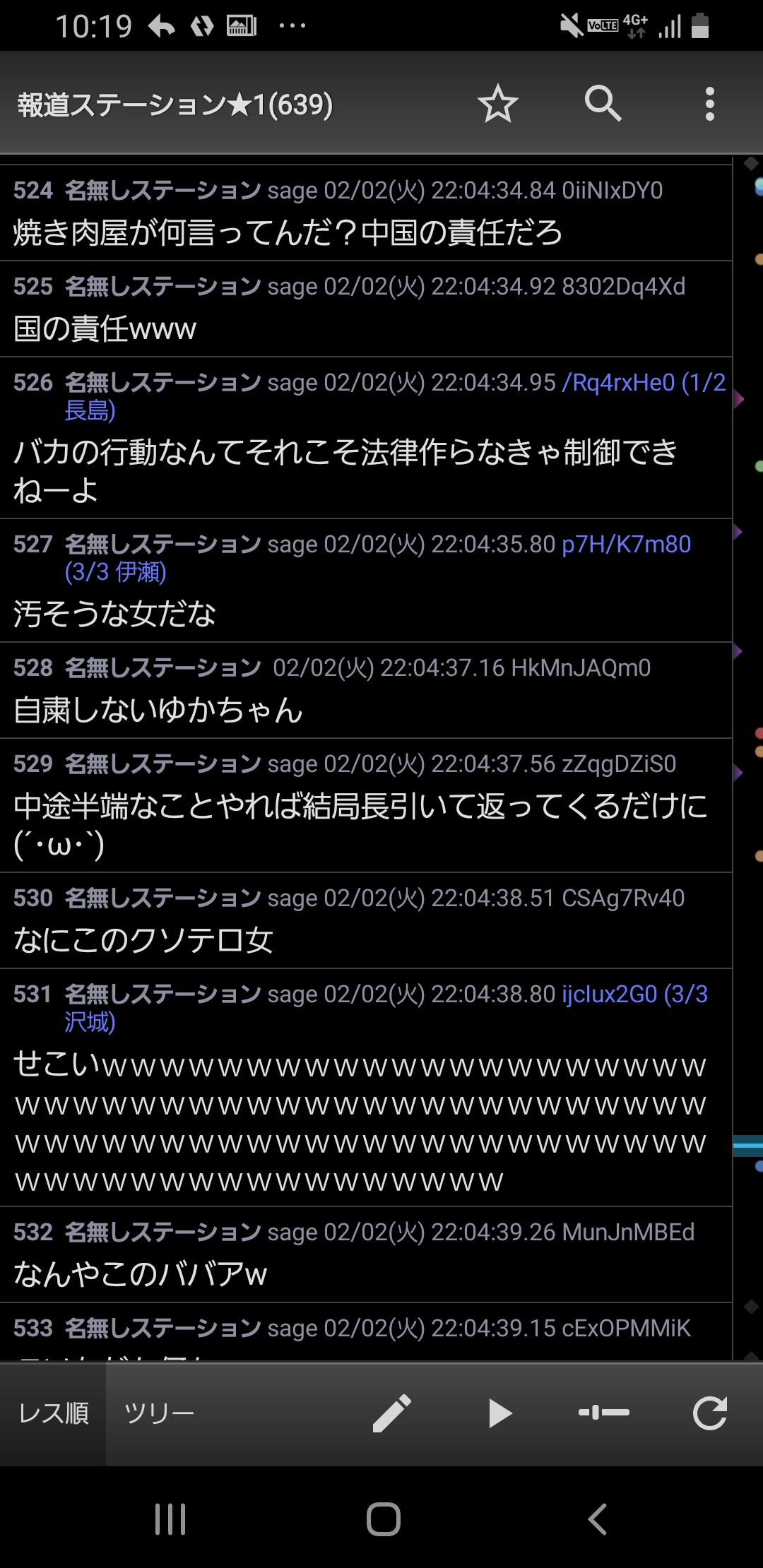The width and height of the screenshot is (763, 1568).
Task: Start auto-scroll with the play icon
Action: 499,1413
